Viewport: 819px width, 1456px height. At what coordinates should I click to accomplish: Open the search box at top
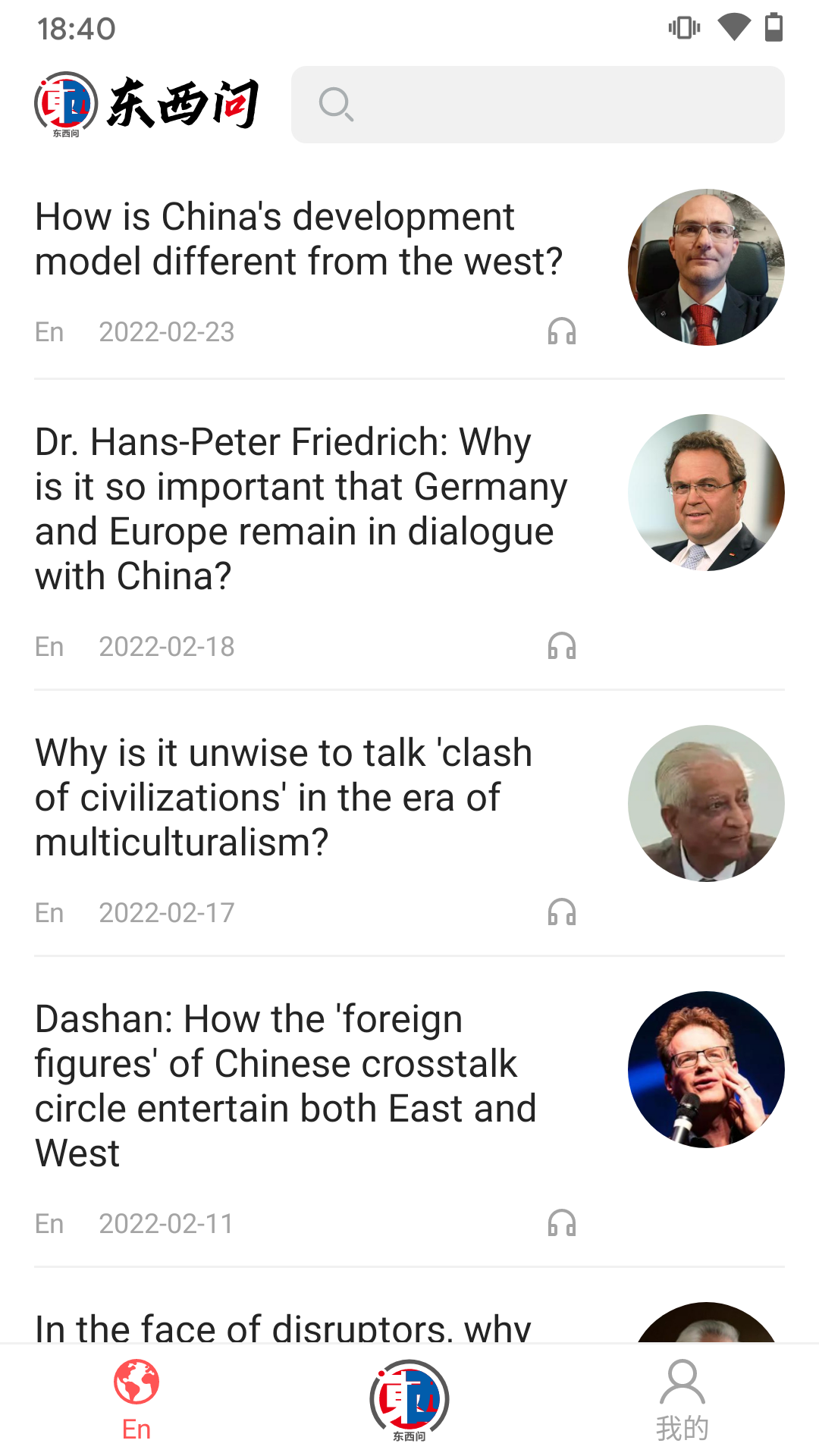[x=537, y=105]
